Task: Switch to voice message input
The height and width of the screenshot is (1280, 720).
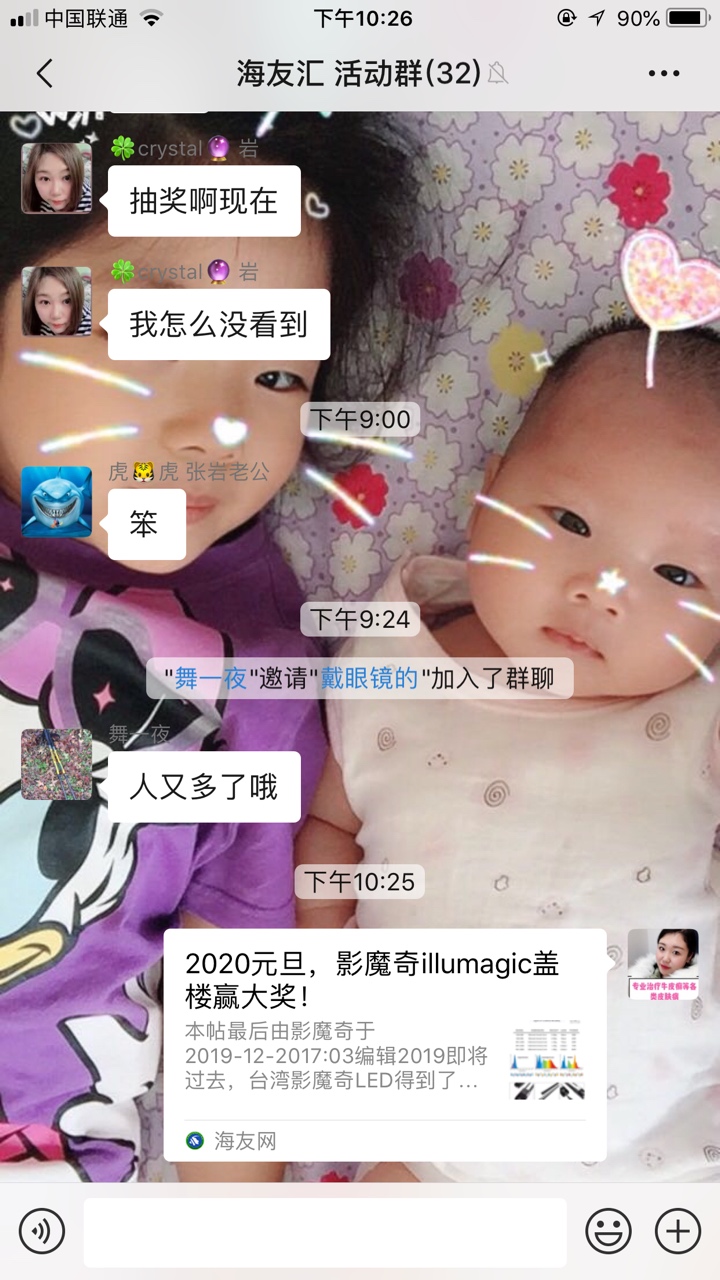Action: (42, 1229)
